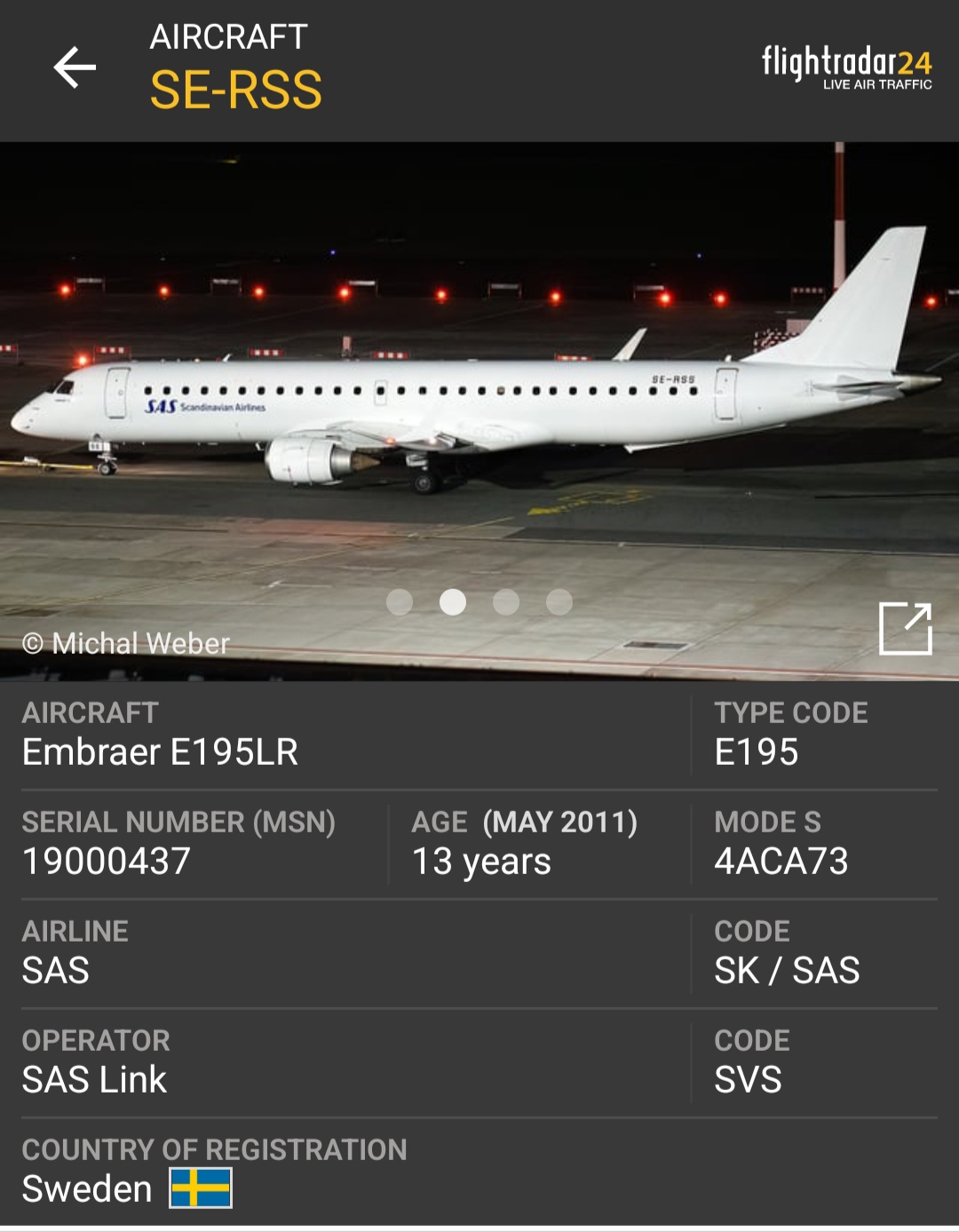Tap the SVS operator code
Image resolution: width=959 pixels, height=1232 pixels.
coord(749,1080)
